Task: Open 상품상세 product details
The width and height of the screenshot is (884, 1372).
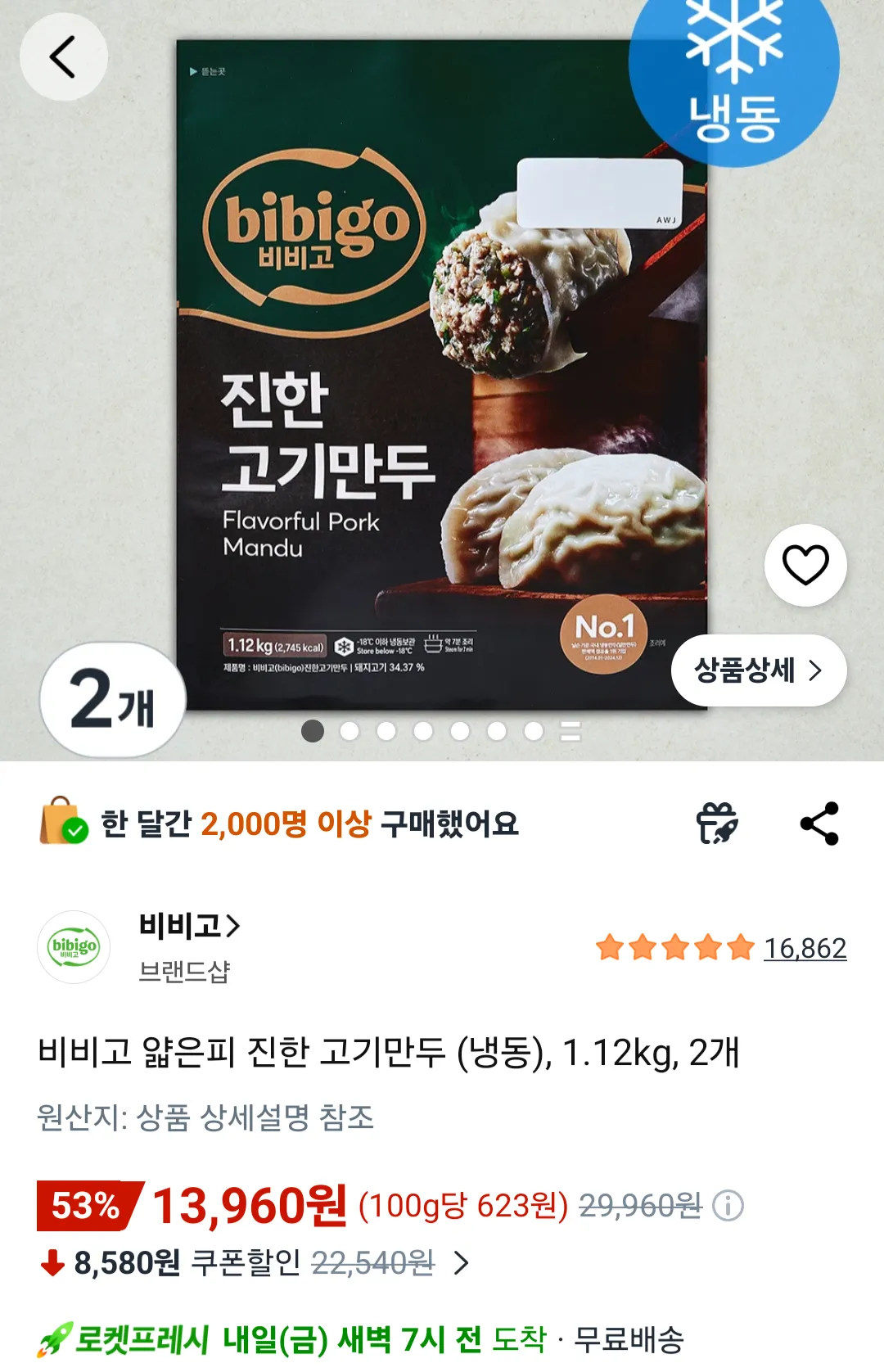Action: click(758, 670)
